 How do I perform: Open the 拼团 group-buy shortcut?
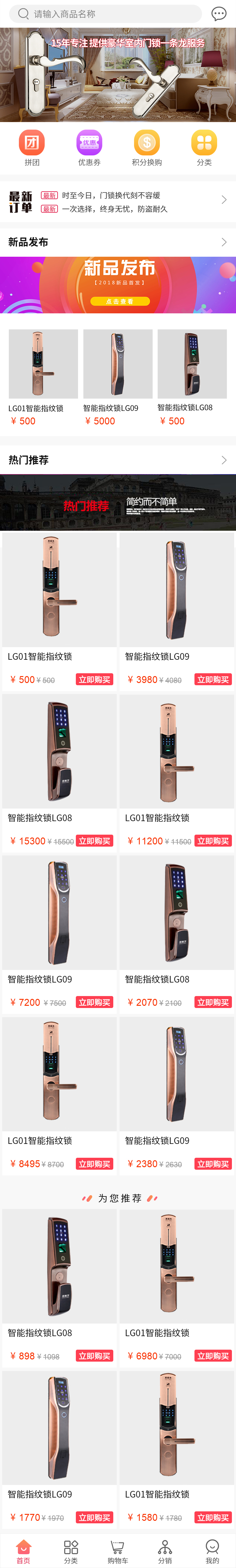pyautogui.click(x=32, y=148)
